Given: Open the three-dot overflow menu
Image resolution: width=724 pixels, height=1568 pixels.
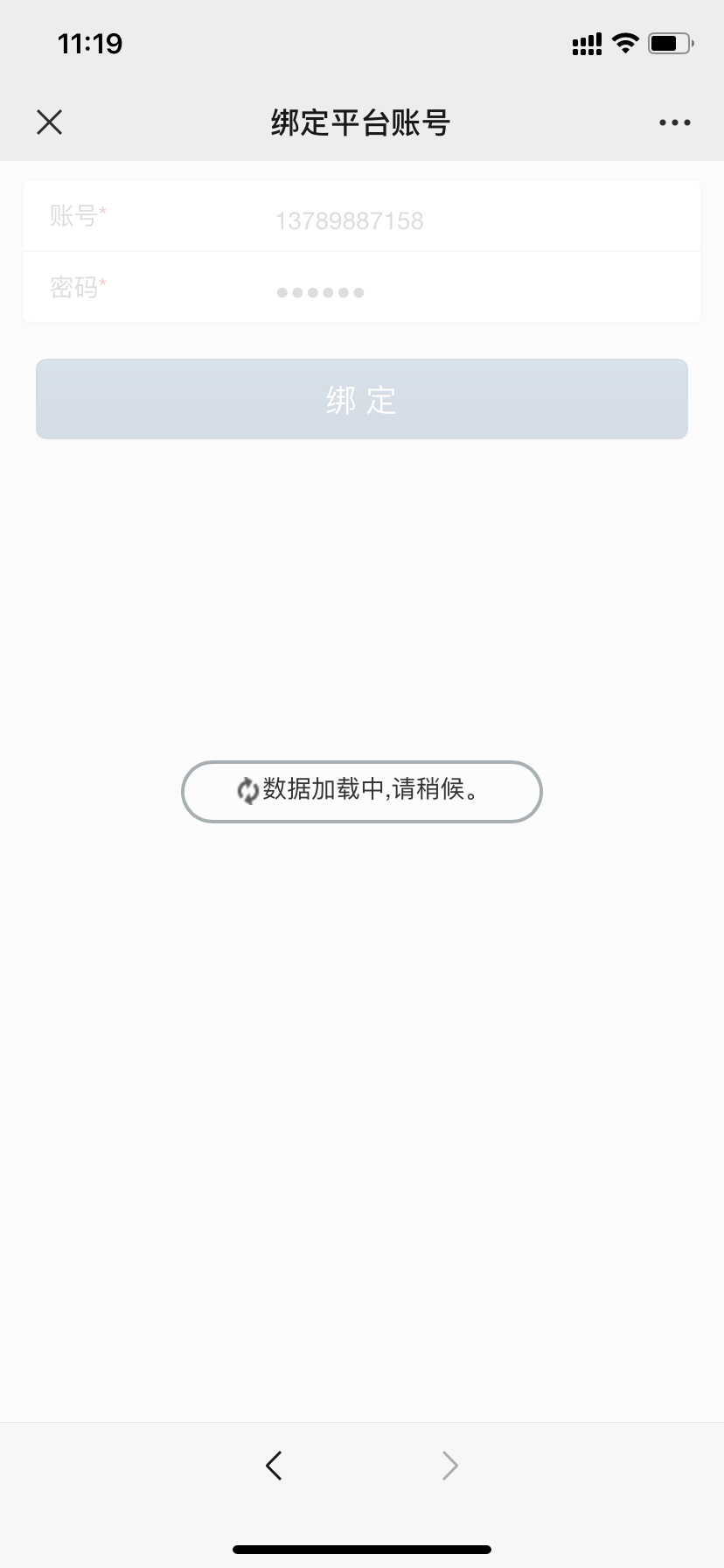Looking at the screenshot, I should click(x=674, y=122).
